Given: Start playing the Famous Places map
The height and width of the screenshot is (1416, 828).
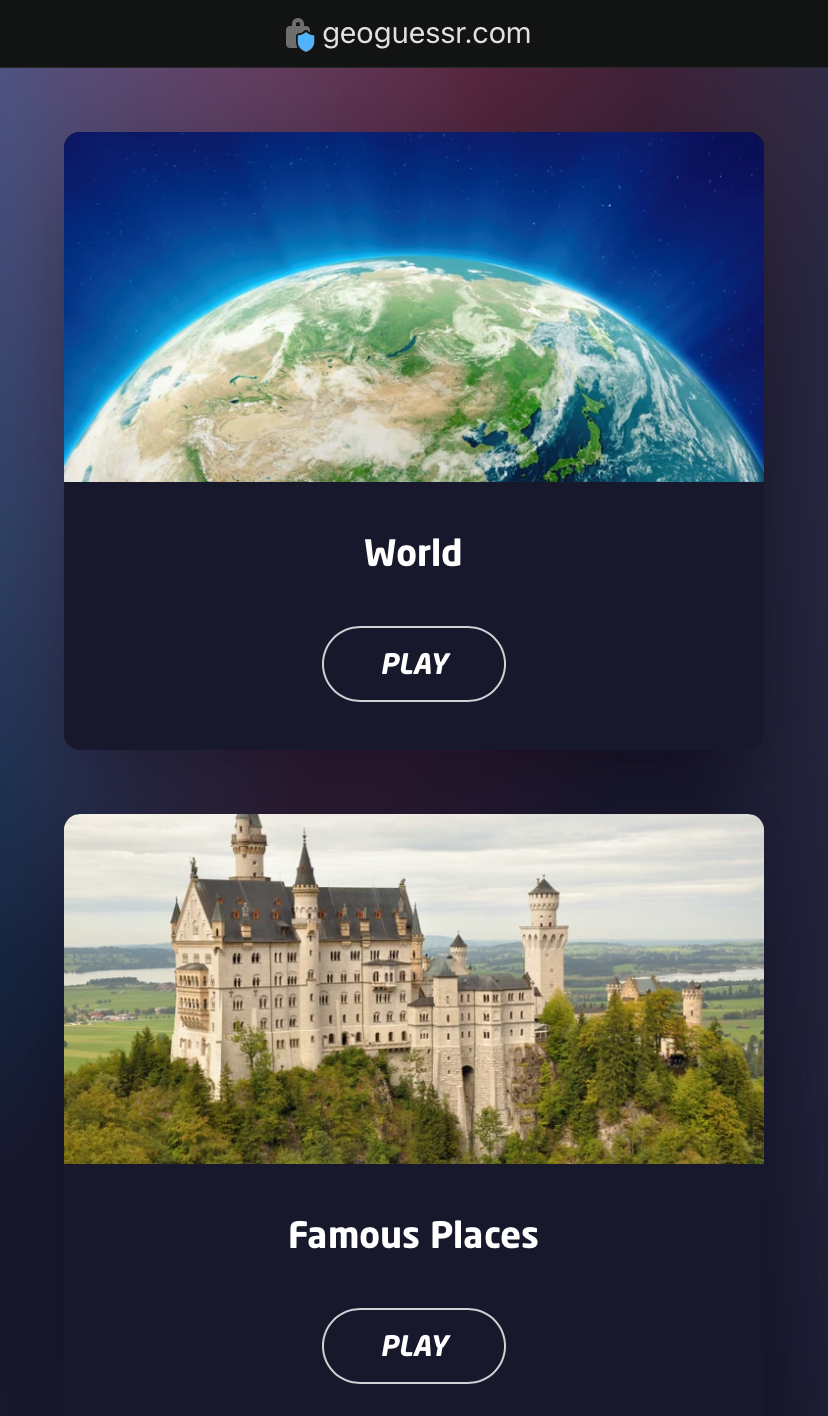Looking at the screenshot, I should tap(413, 1346).
